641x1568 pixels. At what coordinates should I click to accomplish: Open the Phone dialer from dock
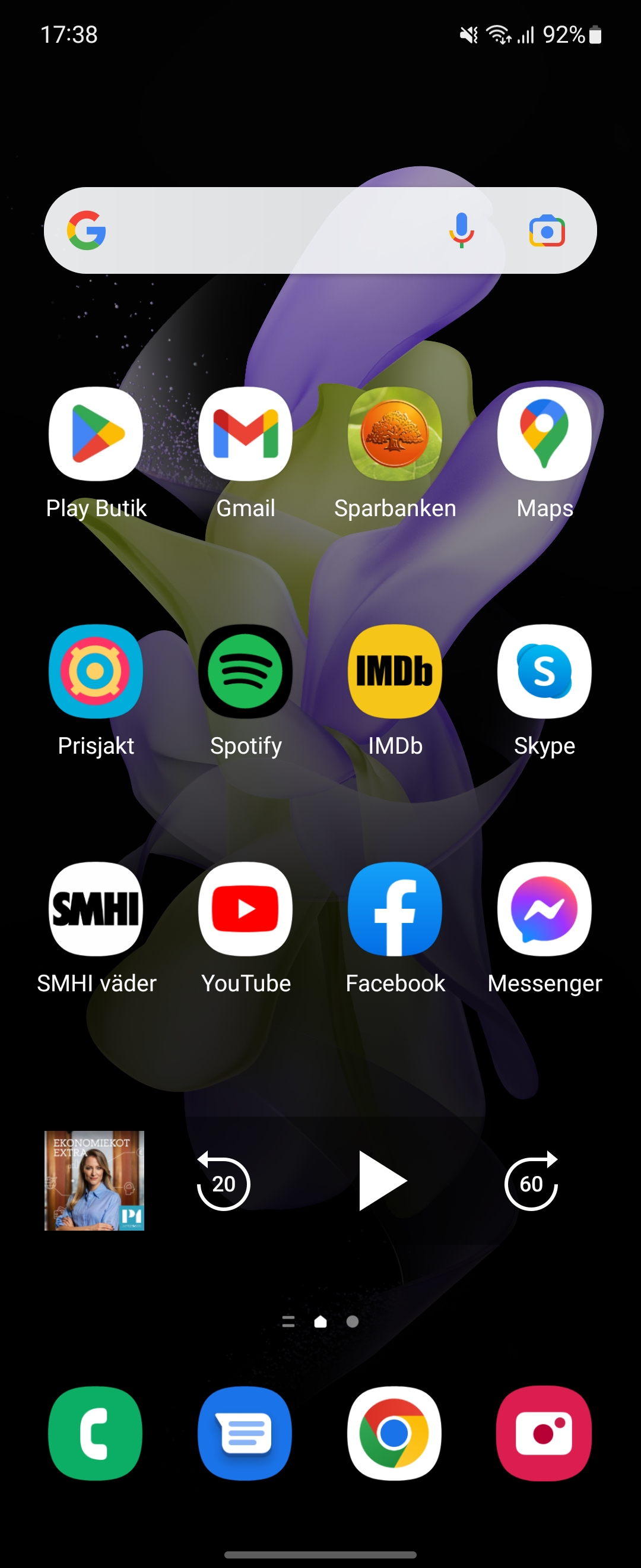(96, 1433)
